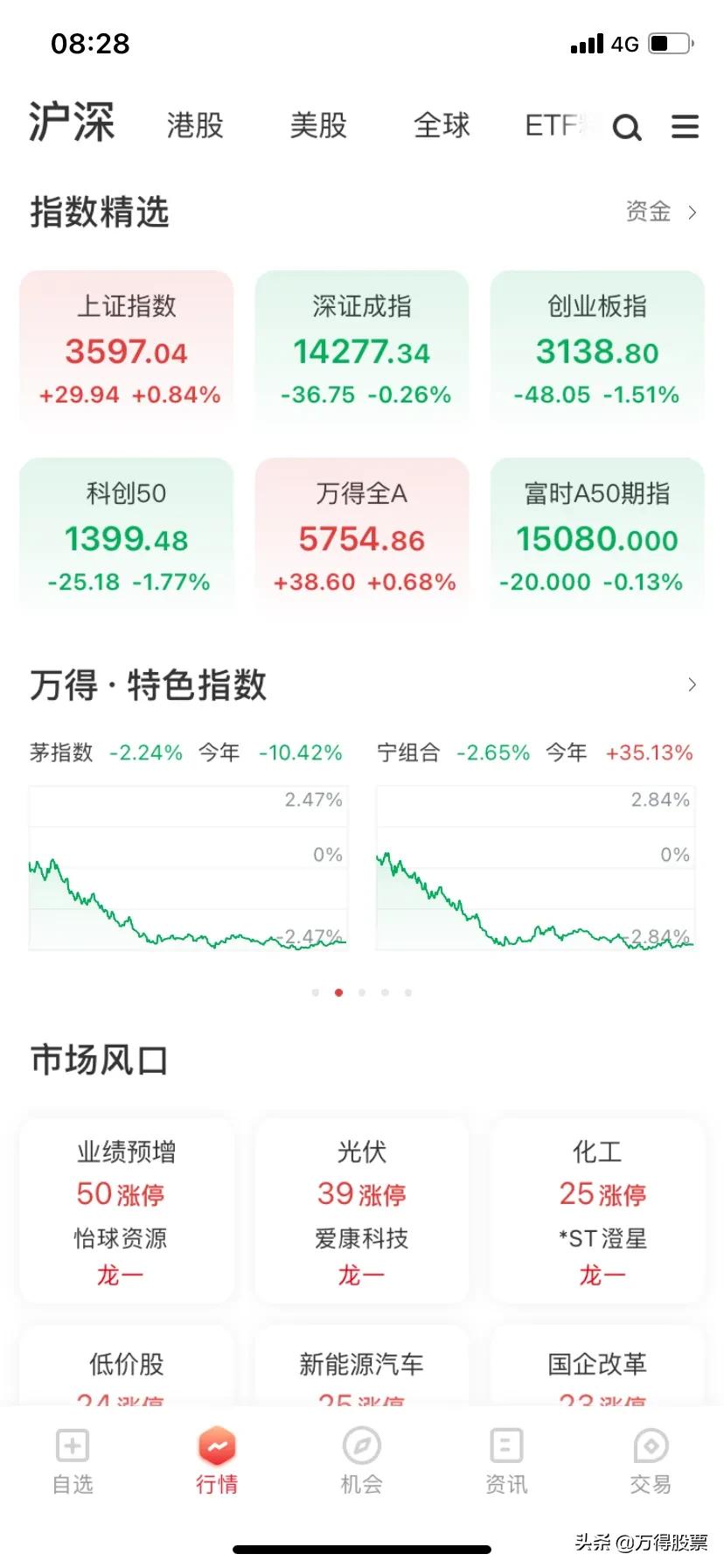Screen dimensions: 724x1568
Task: Expand the 万得·特色指数 section arrow
Action: (692, 685)
